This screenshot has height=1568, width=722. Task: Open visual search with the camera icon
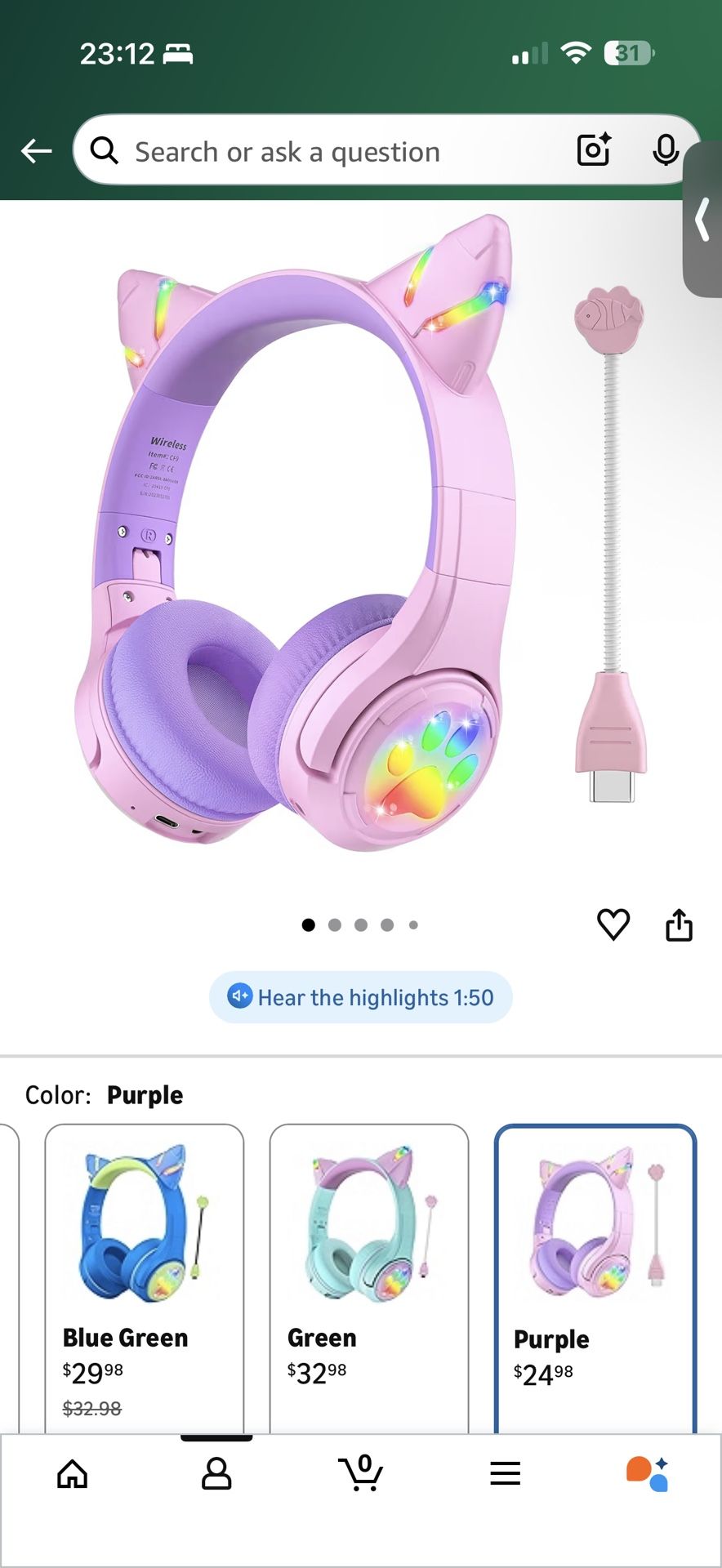coord(593,150)
